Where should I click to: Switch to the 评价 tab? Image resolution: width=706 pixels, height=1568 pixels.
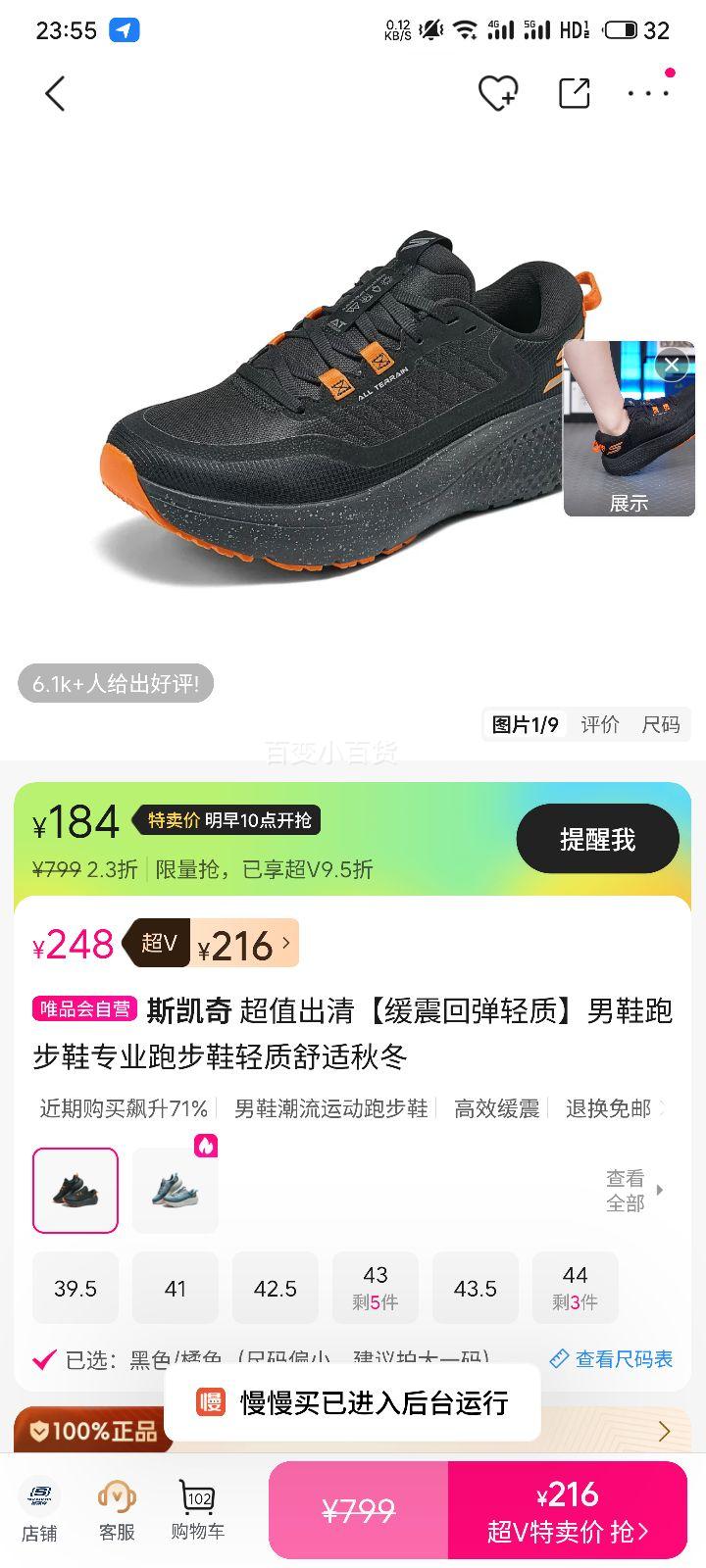pyautogui.click(x=599, y=724)
